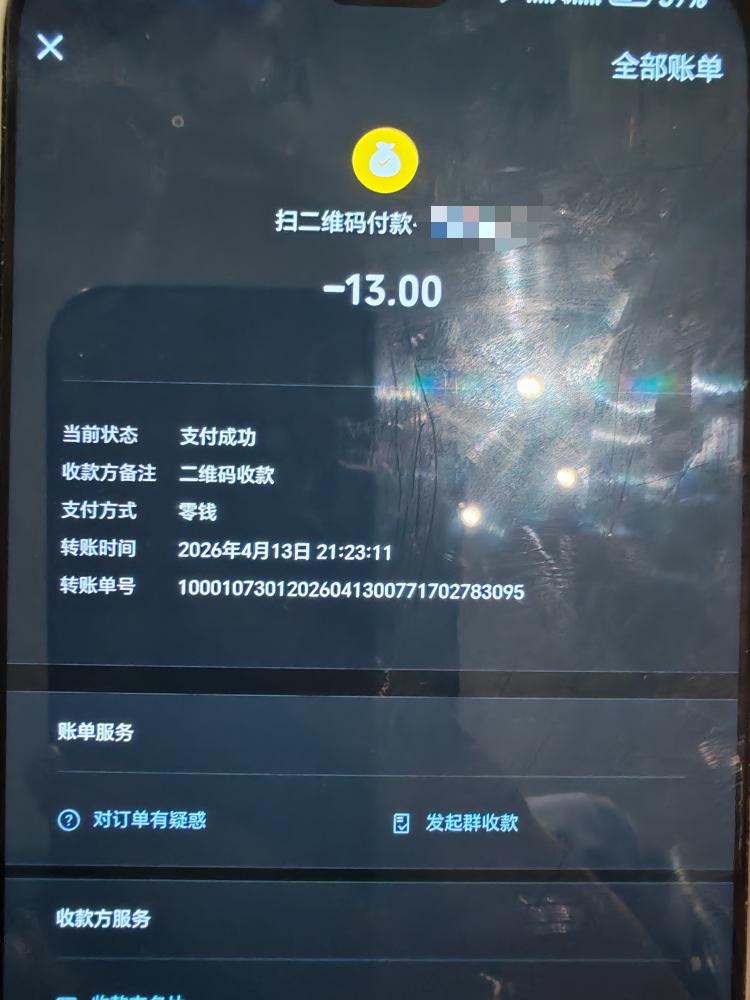
Task: Start a group collection via 发起群收款
Action: point(470,823)
